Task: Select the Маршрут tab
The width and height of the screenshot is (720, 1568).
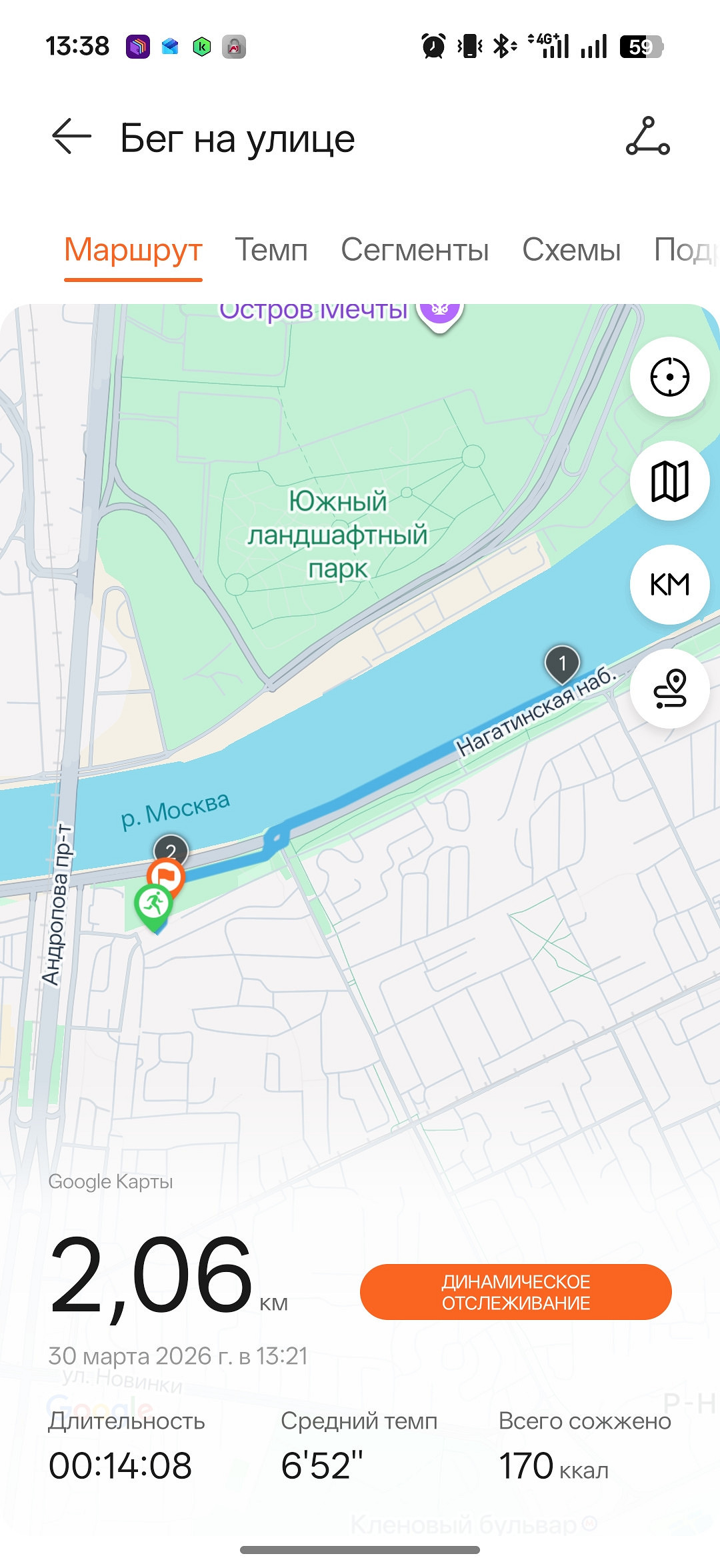Action: click(x=133, y=250)
